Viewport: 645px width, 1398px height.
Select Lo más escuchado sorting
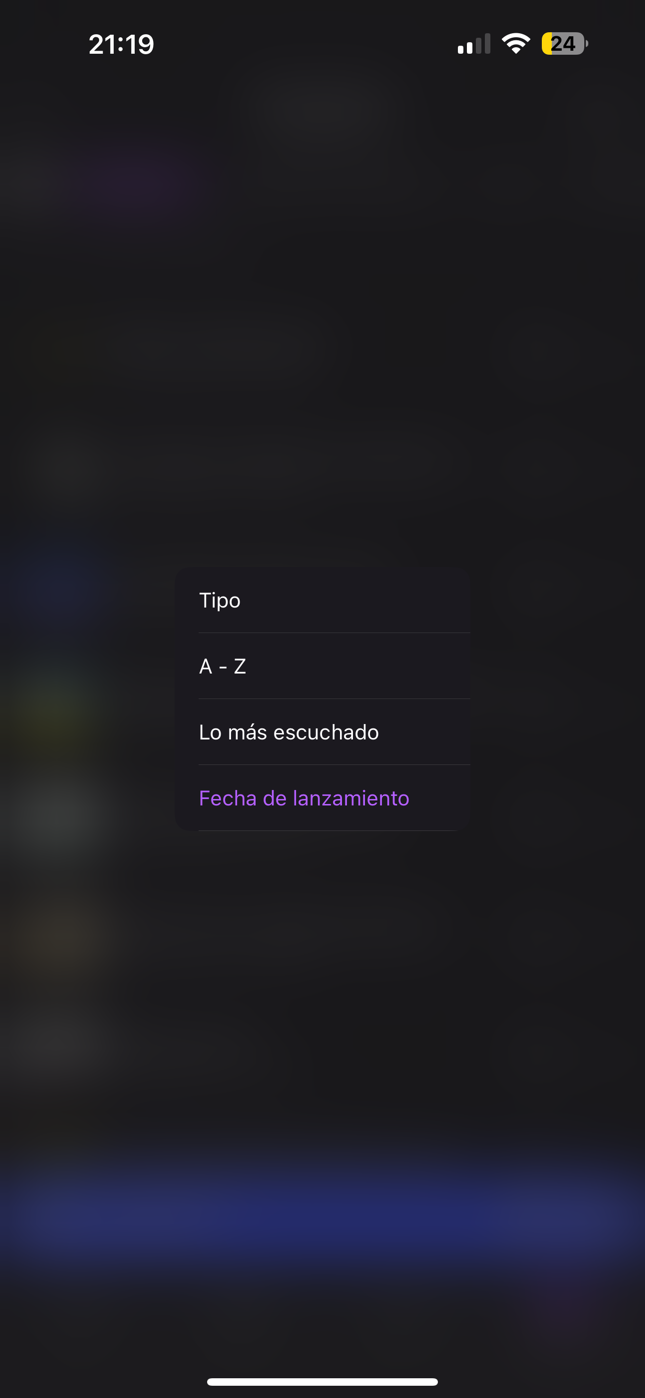point(322,732)
